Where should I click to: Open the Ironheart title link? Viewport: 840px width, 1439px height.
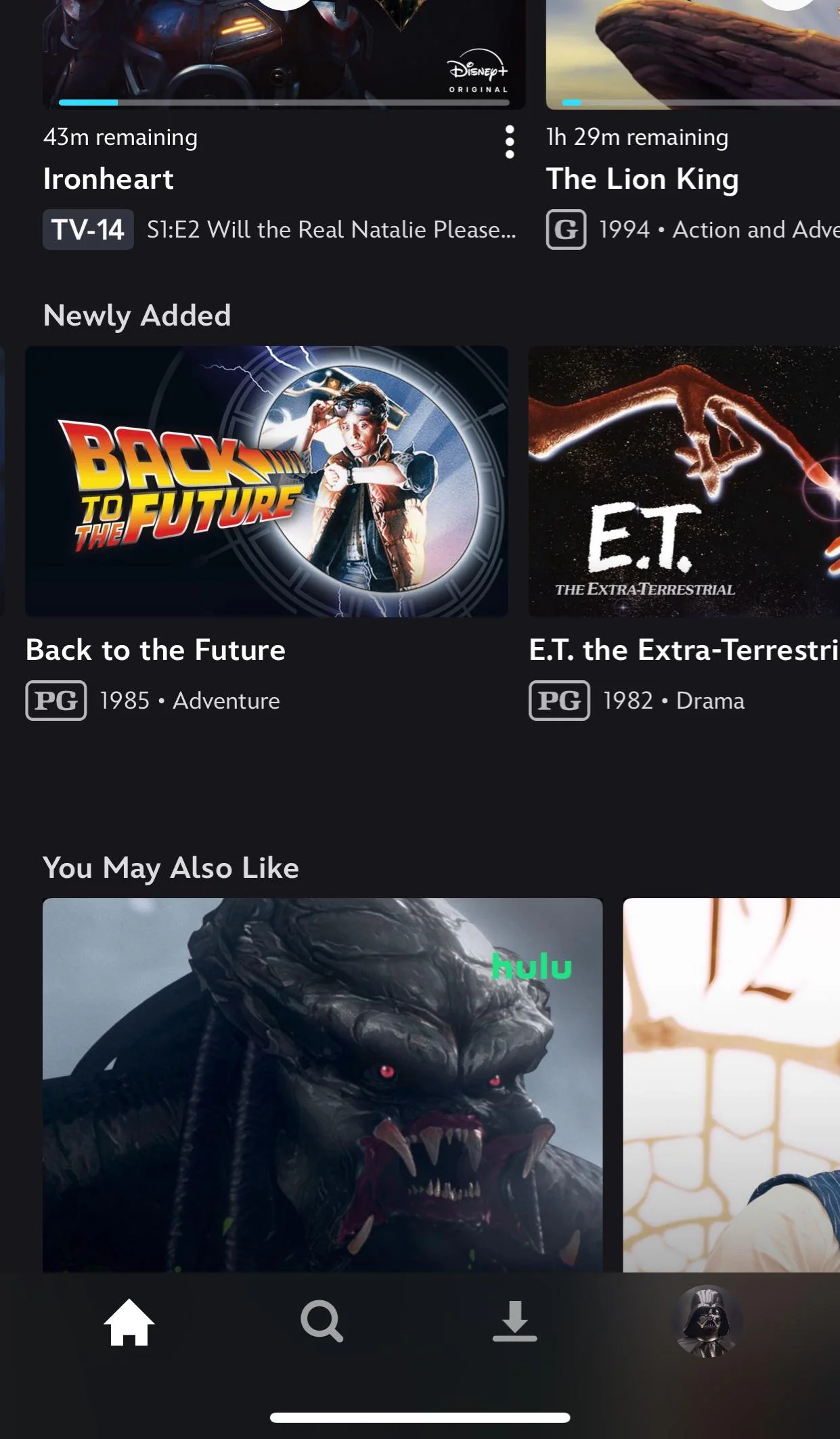(108, 179)
